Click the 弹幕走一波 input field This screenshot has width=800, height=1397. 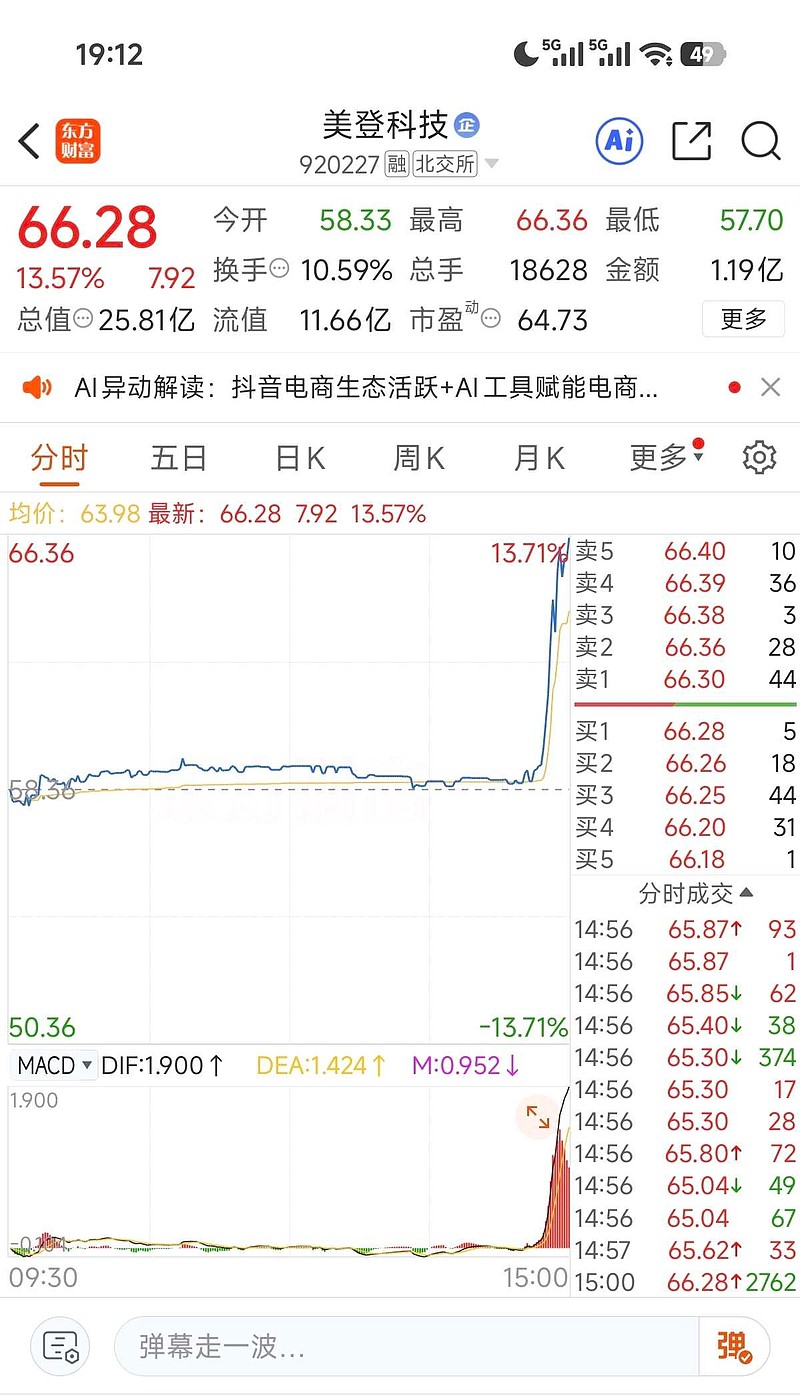tap(400, 1346)
